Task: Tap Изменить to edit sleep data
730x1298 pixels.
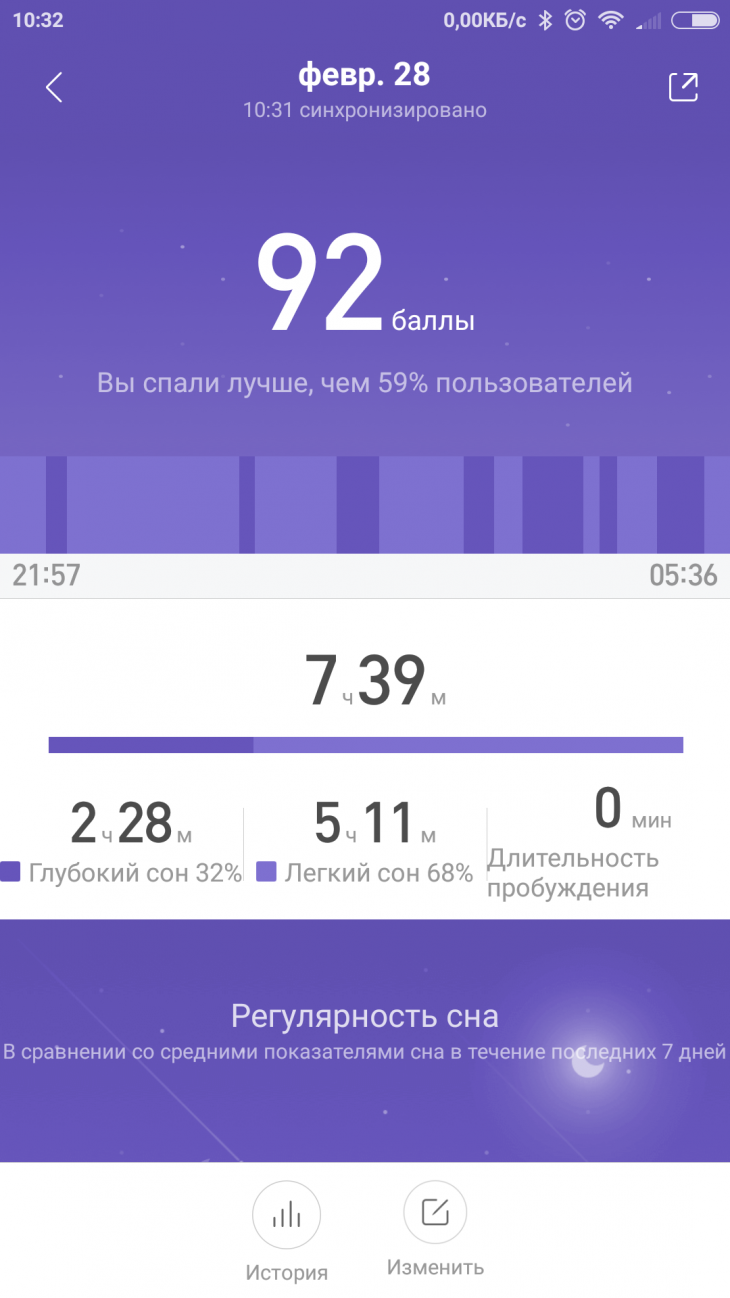Action: point(435,1213)
